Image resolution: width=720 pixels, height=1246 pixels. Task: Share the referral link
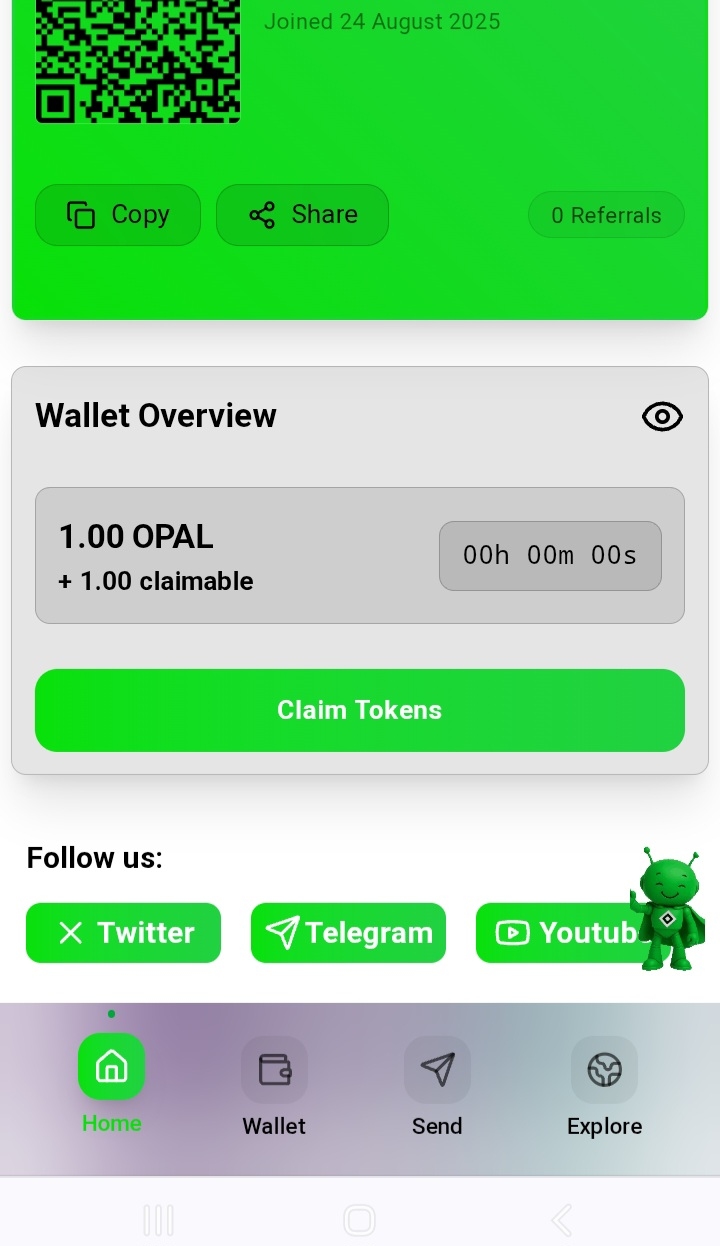pyautogui.click(x=302, y=215)
